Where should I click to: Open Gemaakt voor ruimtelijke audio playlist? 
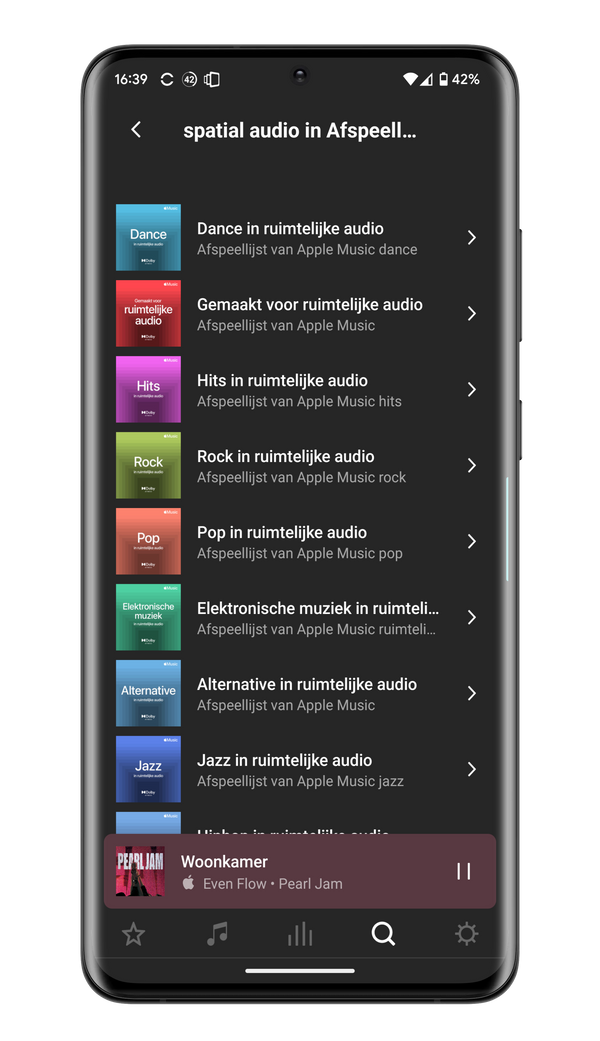pos(300,314)
